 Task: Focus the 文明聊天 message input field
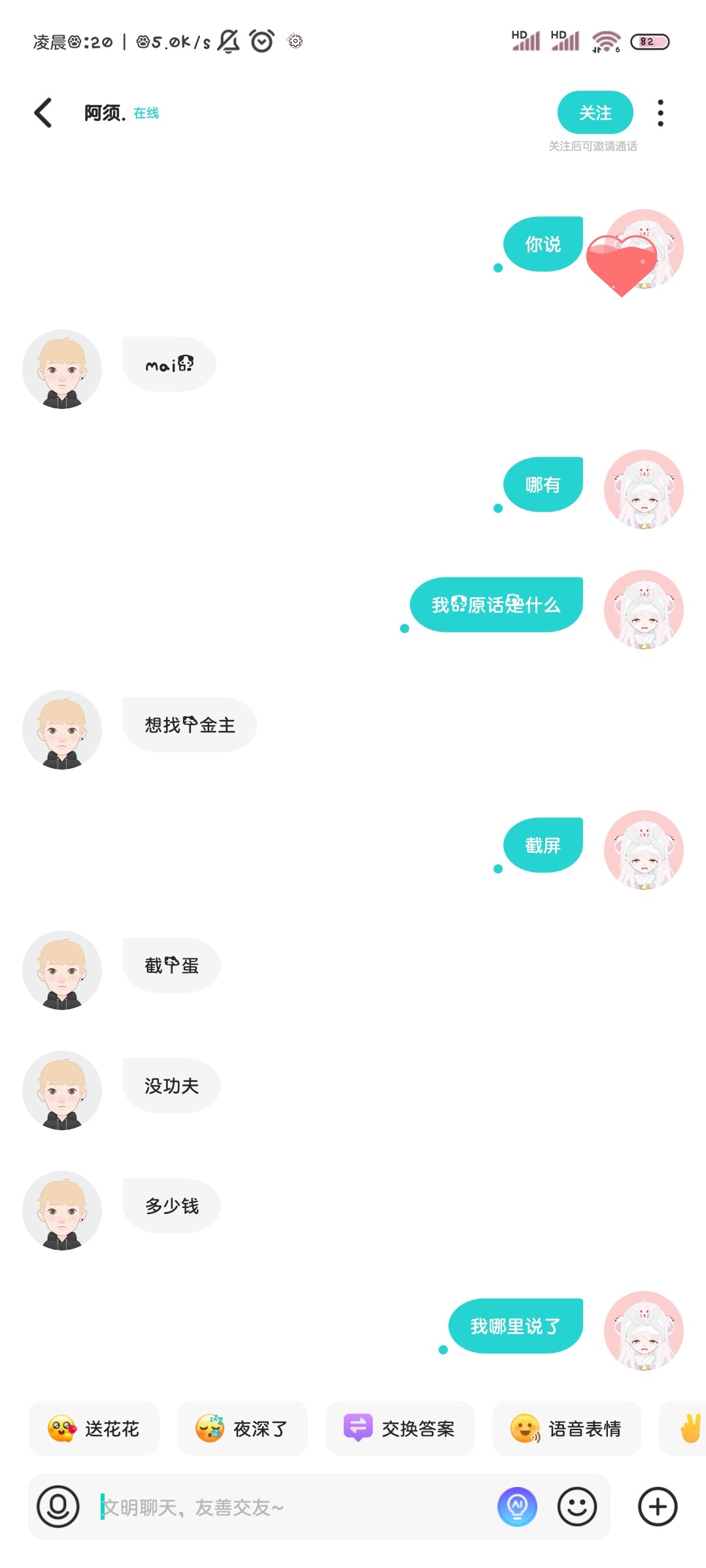294,1507
